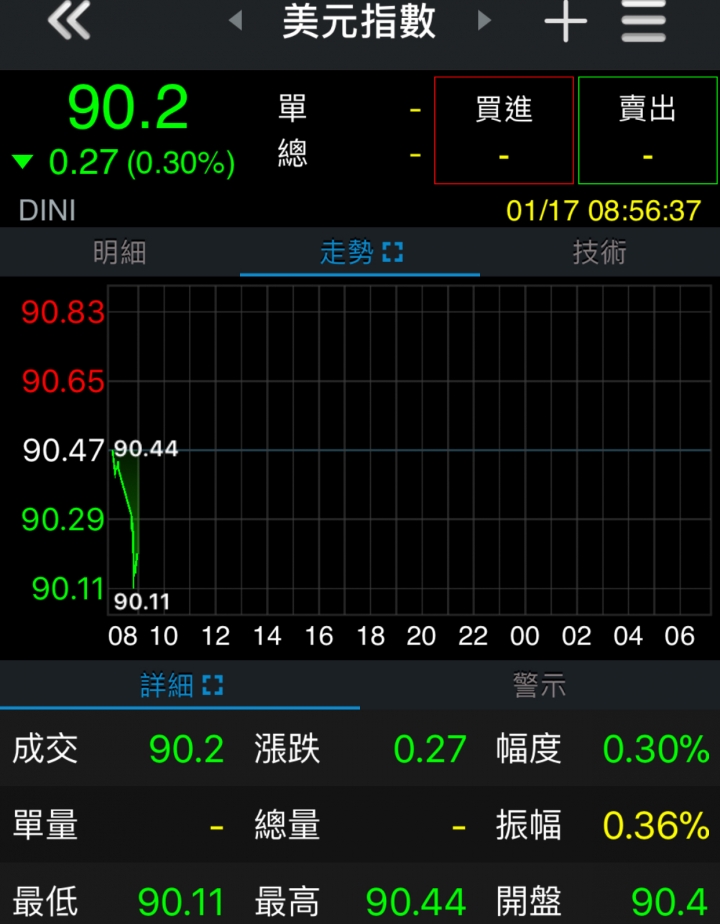This screenshot has width=720, height=924.
Task: Switch to the previous quote with left arrow
Action: pyautogui.click(x=236, y=21)
